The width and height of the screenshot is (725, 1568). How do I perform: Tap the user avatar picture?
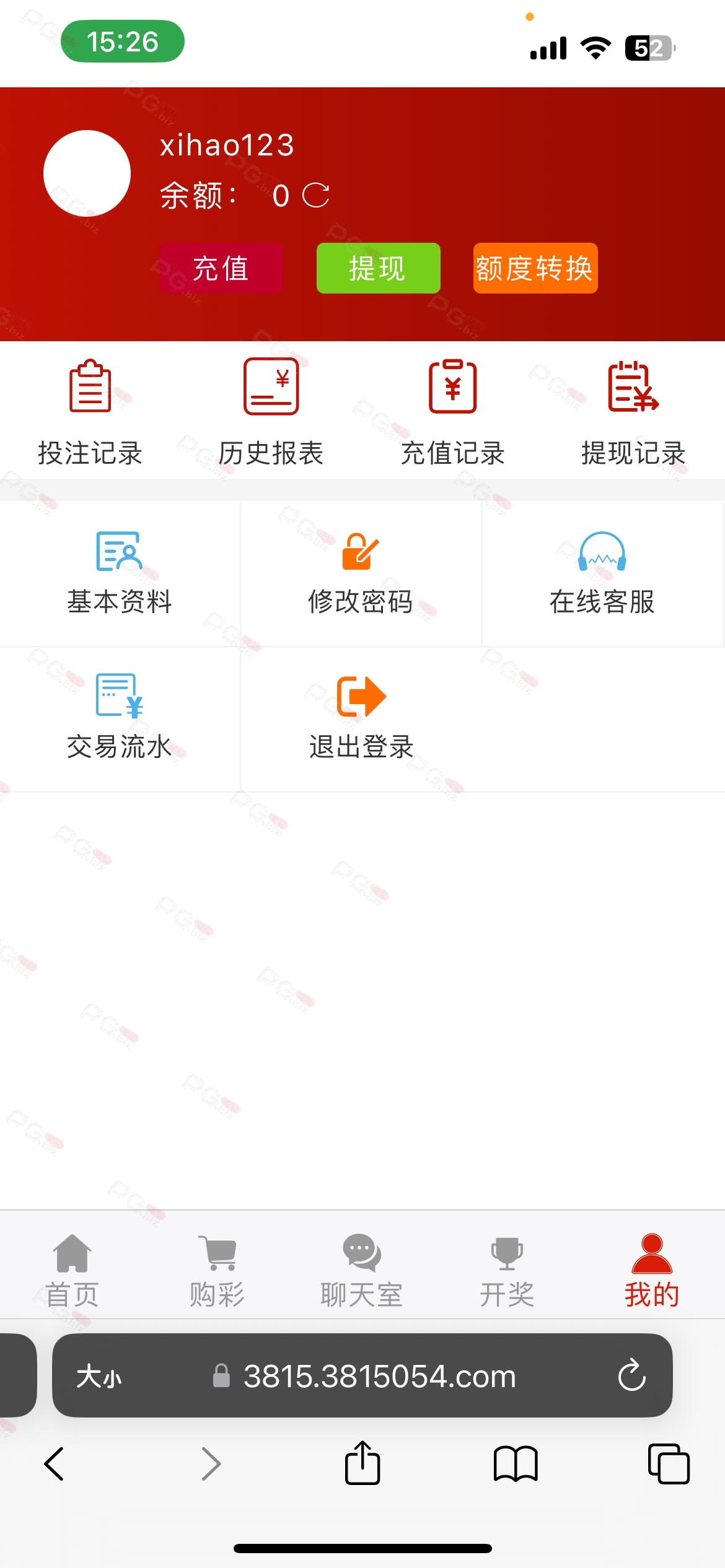point(87,173)
